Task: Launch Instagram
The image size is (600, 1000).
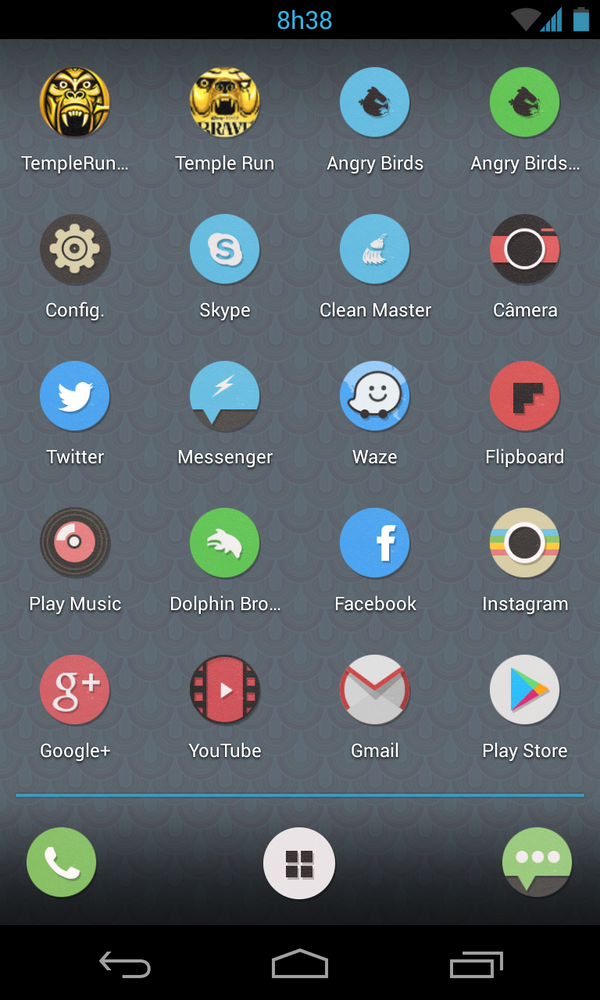Action: (525, 544)
